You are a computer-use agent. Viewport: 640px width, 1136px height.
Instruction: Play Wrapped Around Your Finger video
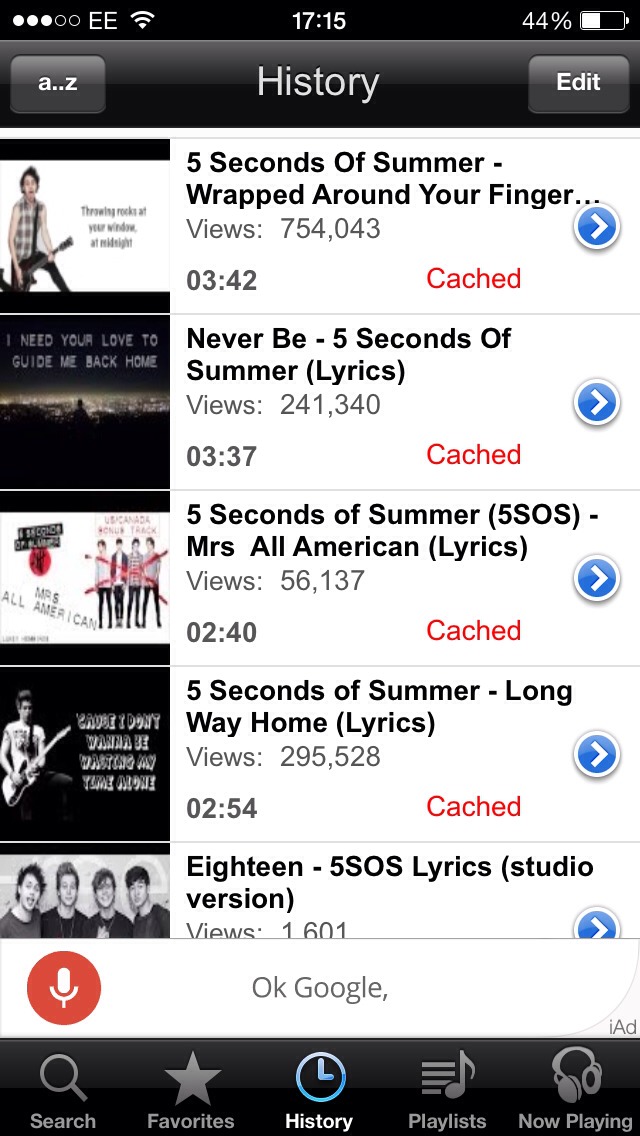[x=320, y=227]
